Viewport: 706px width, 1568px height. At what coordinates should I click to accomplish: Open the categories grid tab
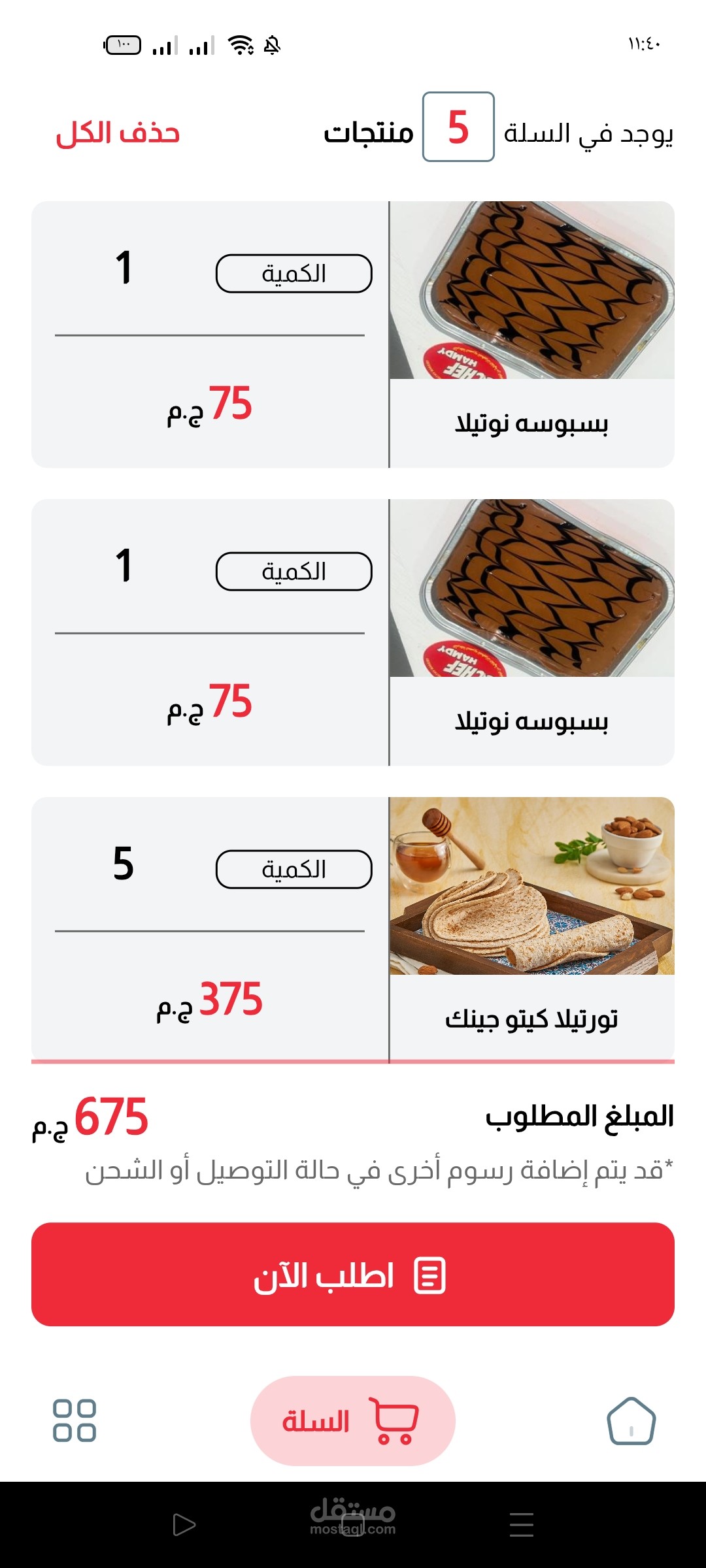point(75,1421)
